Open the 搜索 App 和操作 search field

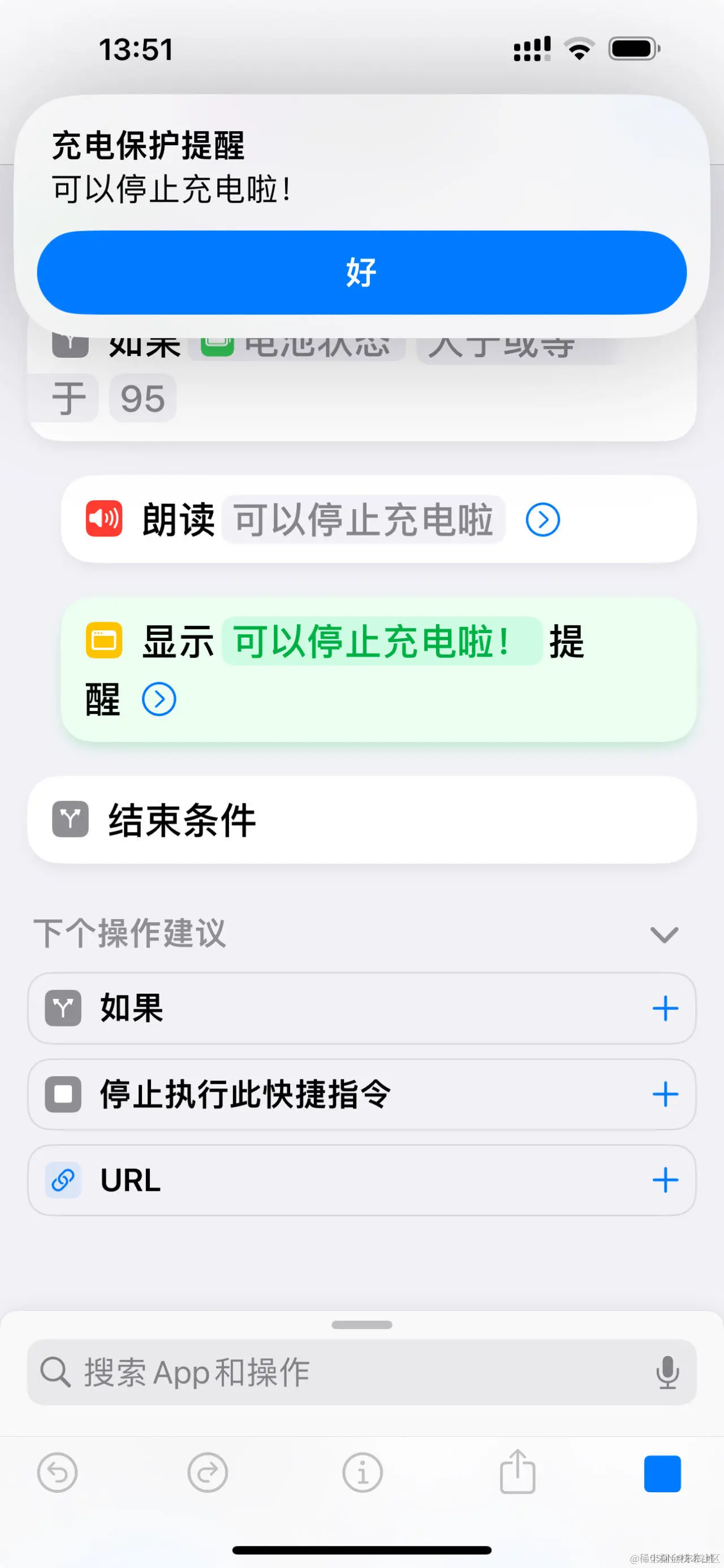(x=361, y=1372)
